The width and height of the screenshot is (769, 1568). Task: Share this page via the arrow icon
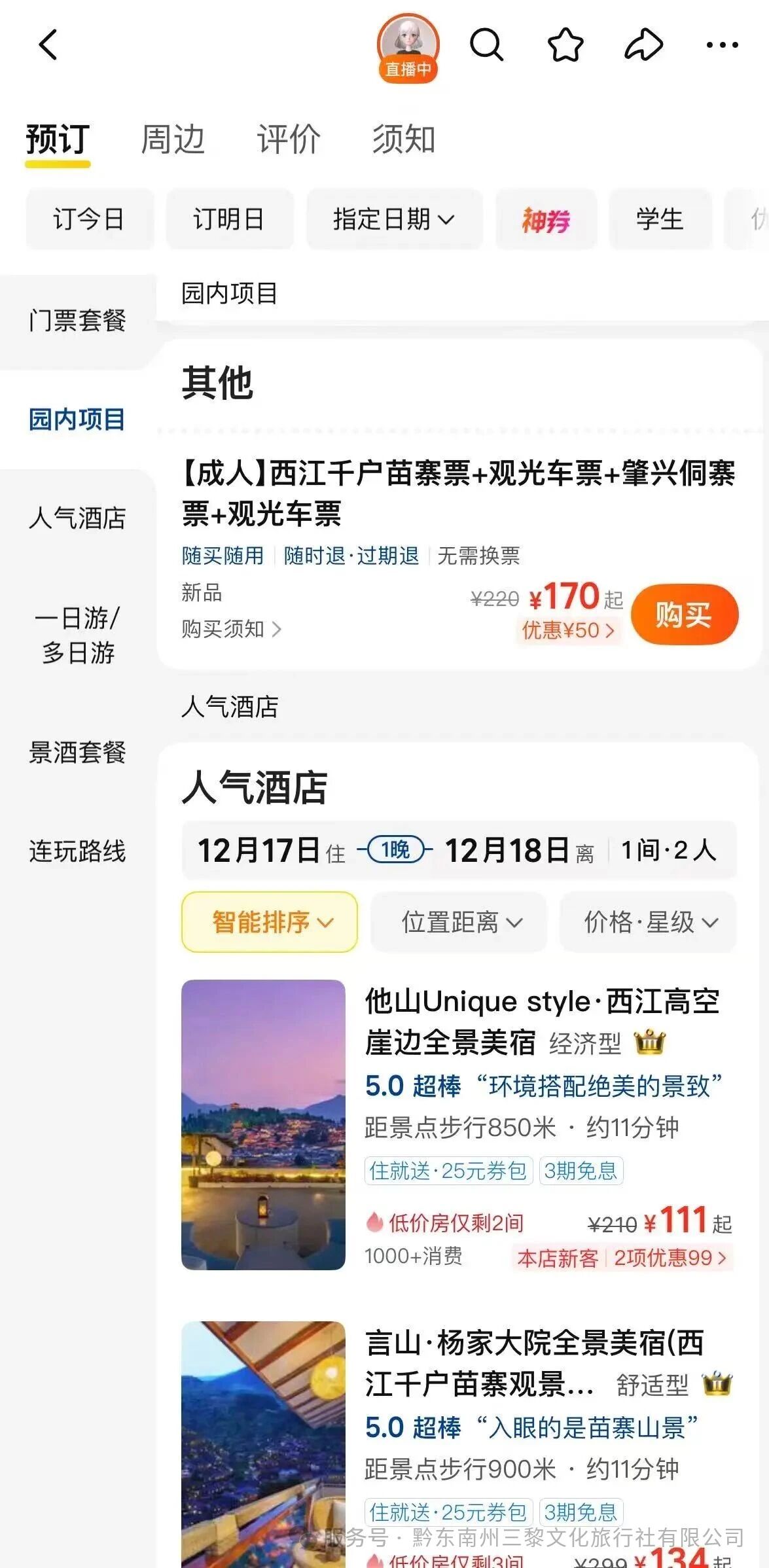click(644, 45)
